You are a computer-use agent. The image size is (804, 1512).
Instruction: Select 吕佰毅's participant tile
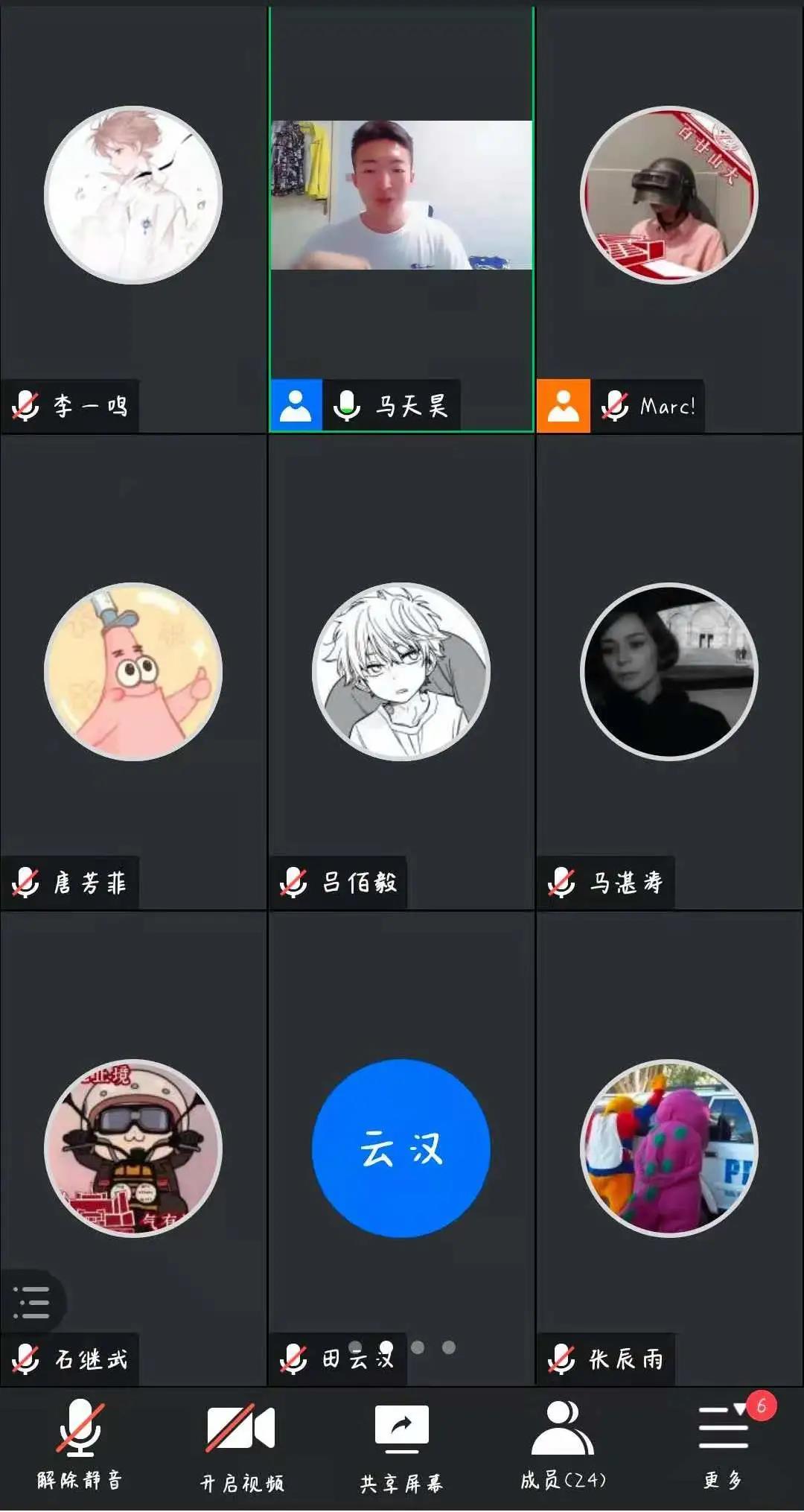[401, 672]
